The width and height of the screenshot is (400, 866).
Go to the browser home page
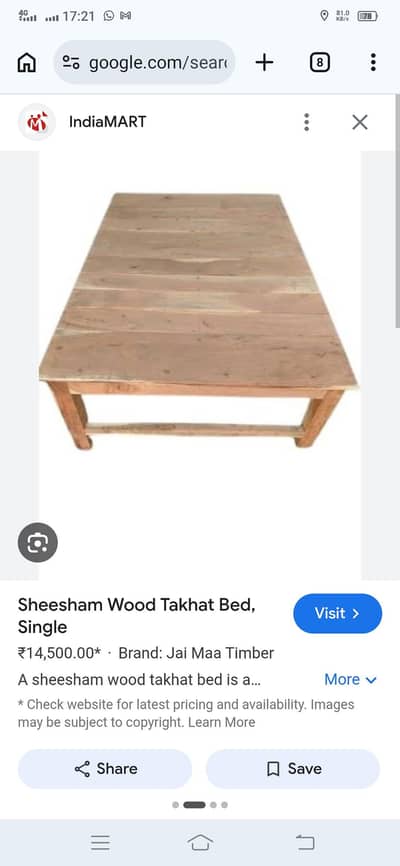tap(27, 63)
